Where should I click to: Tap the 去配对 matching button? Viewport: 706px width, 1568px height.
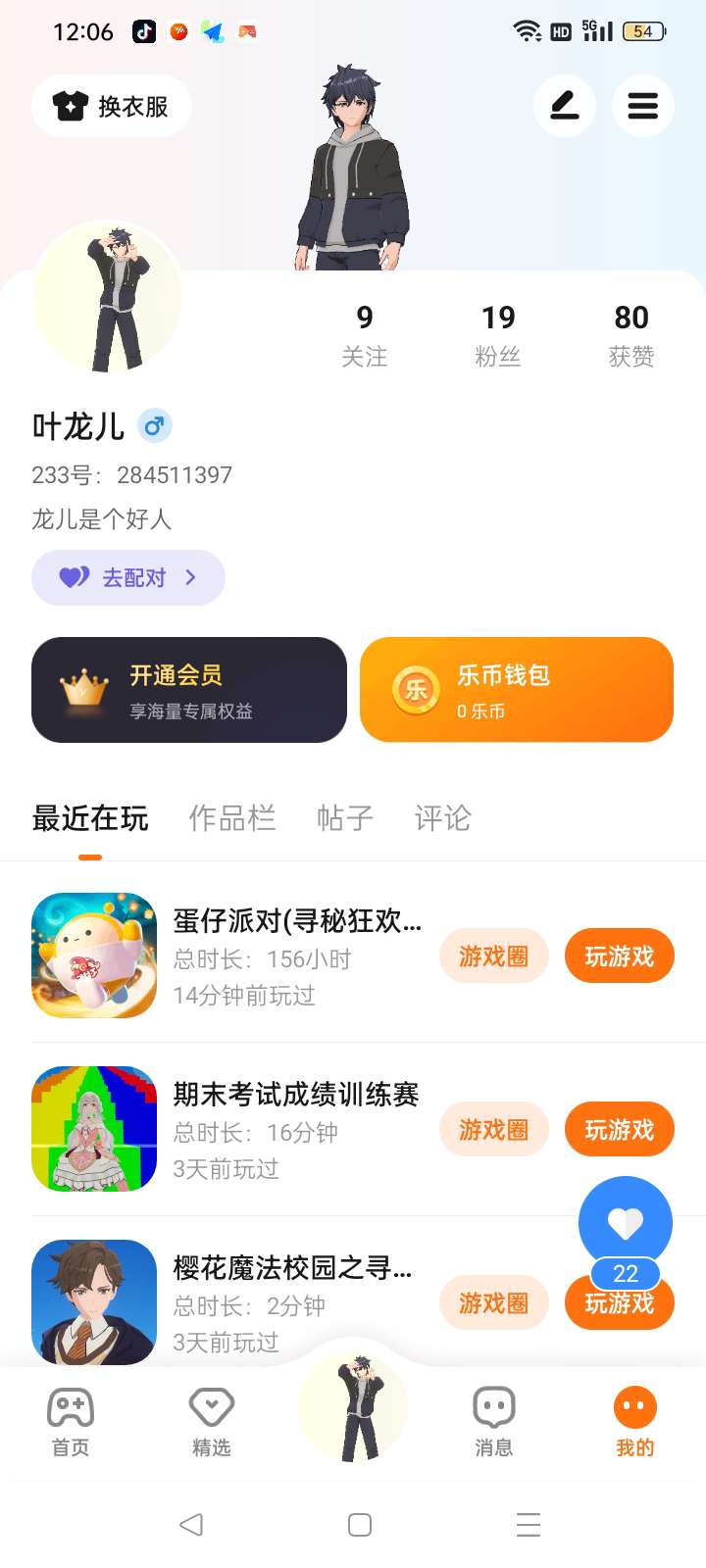point(128,577)
